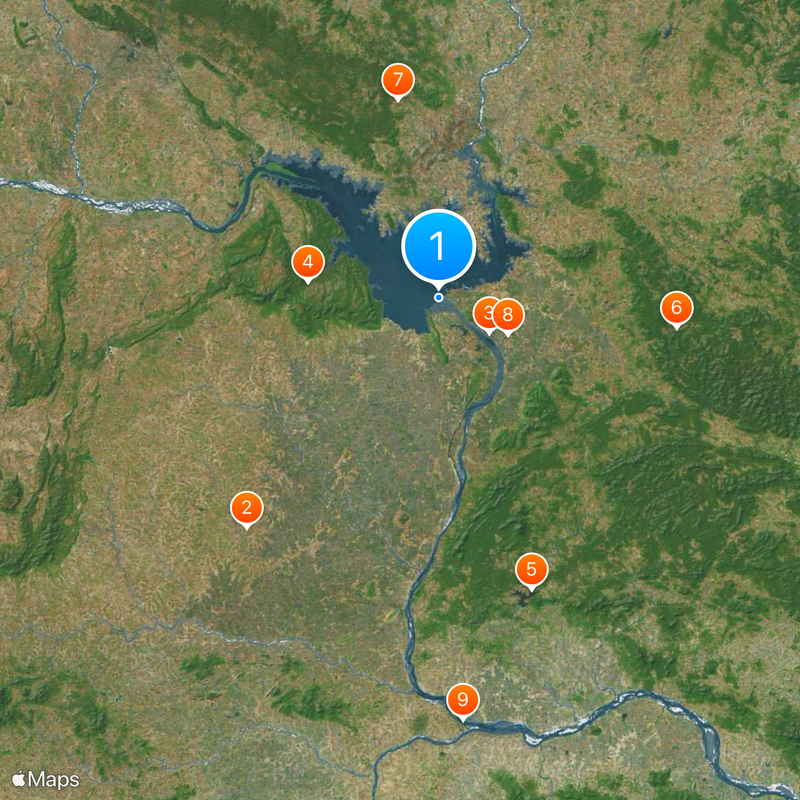Tap map pin number 6
Screen dimensions: 800x800
[676, 308]
